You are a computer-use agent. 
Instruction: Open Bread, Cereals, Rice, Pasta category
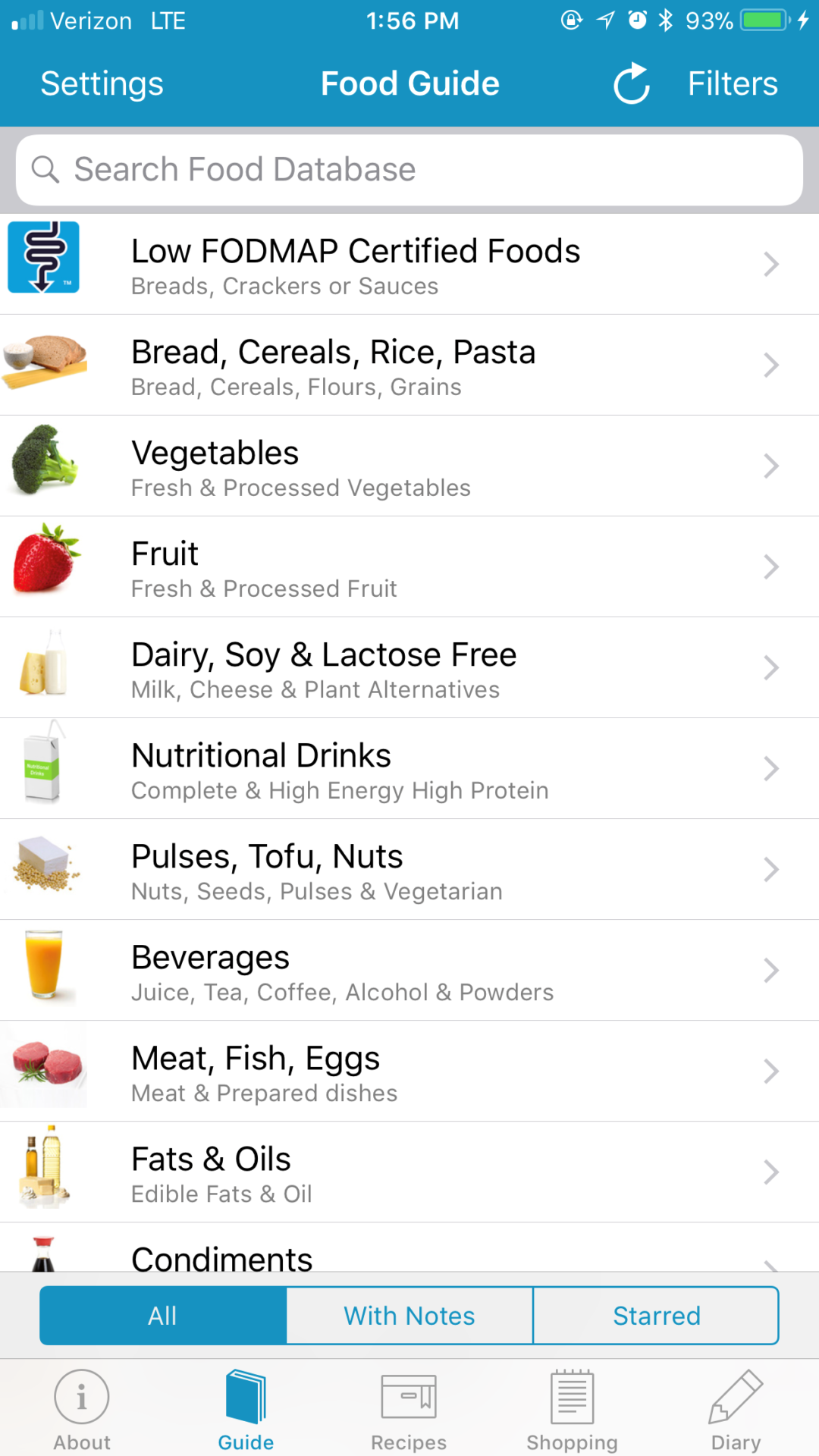tap(409, 366)
